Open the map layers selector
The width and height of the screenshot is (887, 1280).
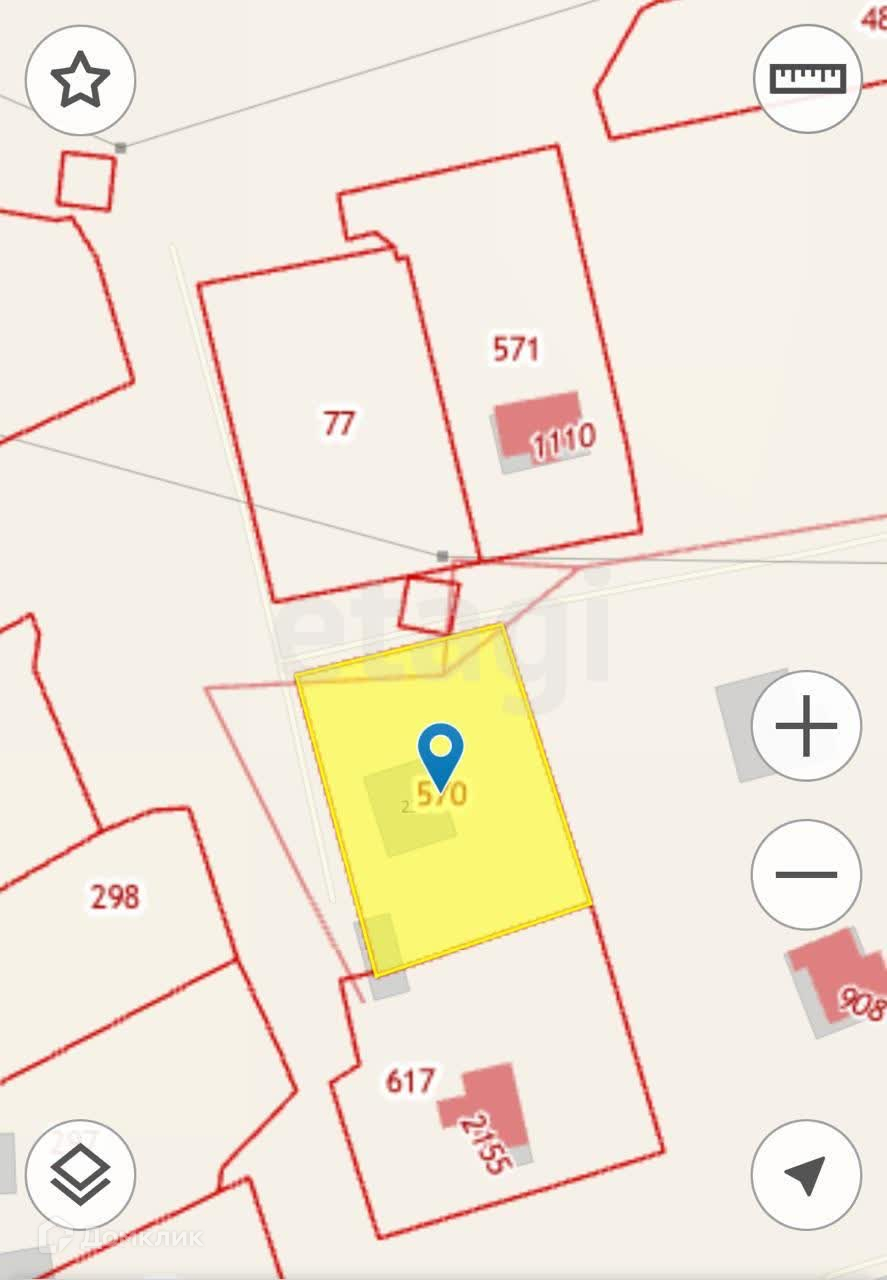click(x=80, y=1176)
